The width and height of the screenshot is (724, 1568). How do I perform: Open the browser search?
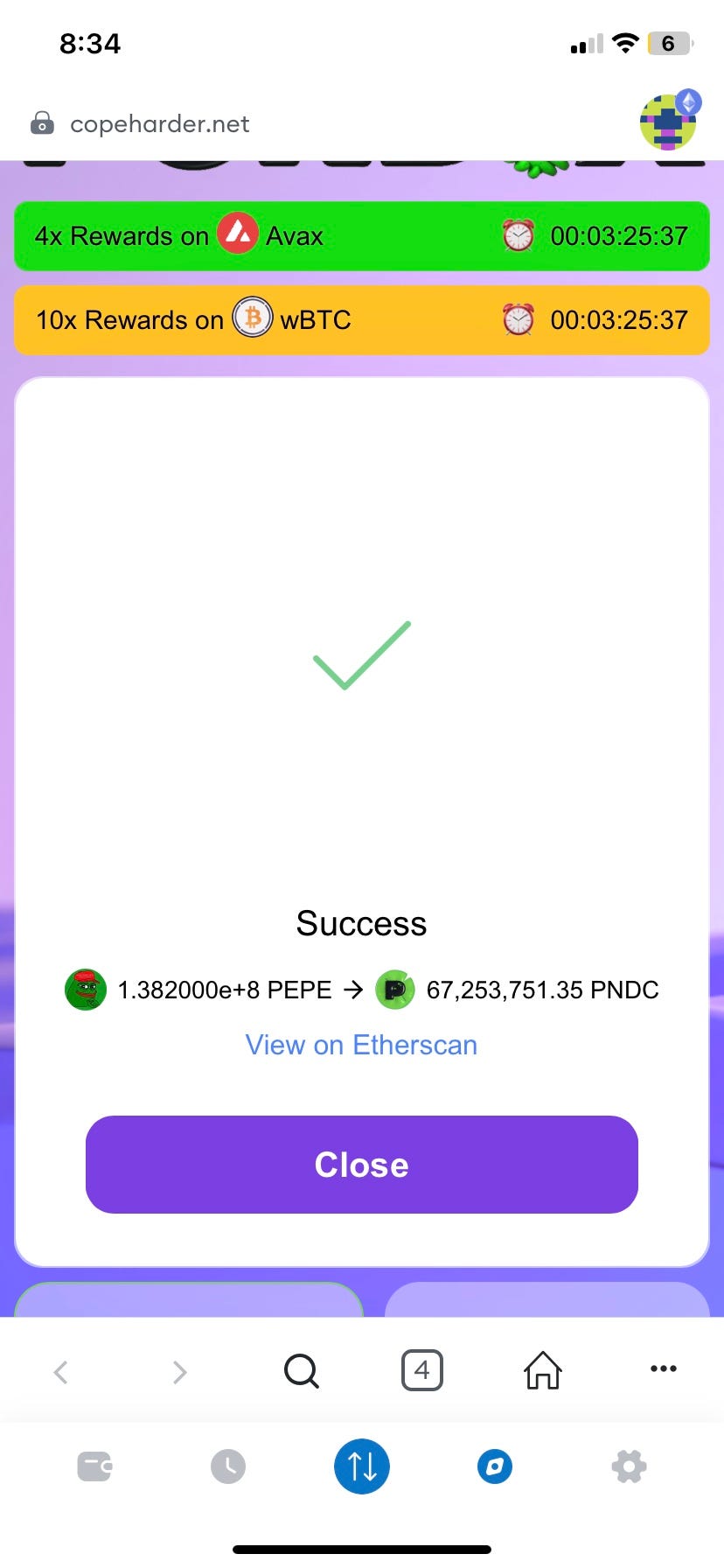(301, 1371)
